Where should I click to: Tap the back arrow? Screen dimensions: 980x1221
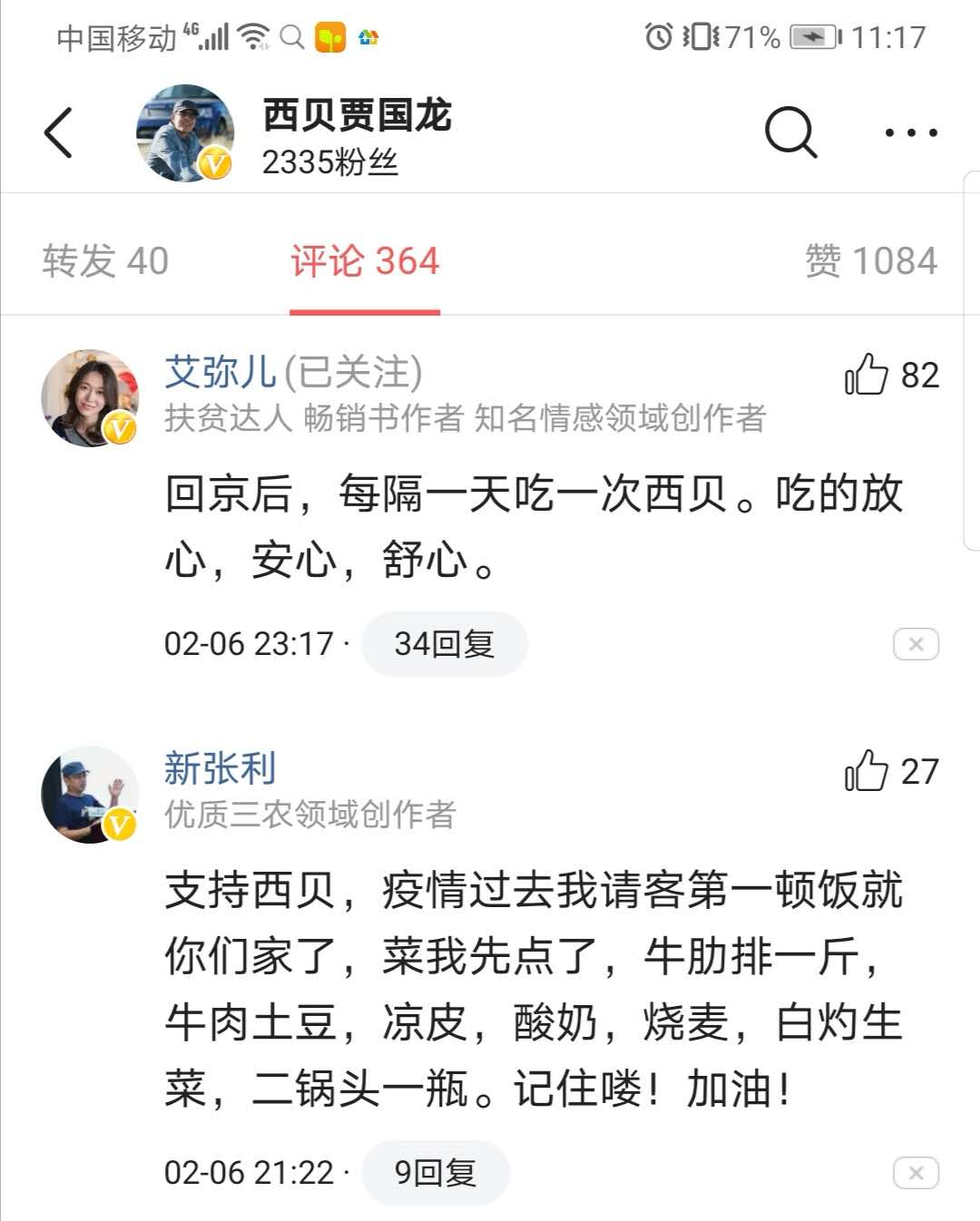[57, 131]
